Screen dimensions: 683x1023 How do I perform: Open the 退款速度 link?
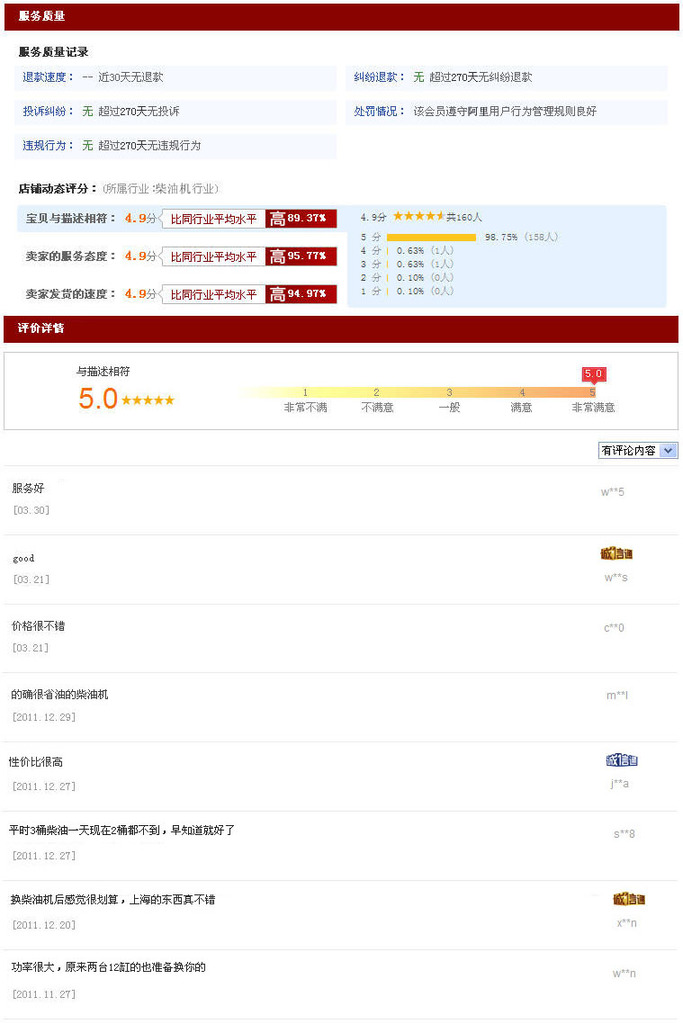coord(46,77)
